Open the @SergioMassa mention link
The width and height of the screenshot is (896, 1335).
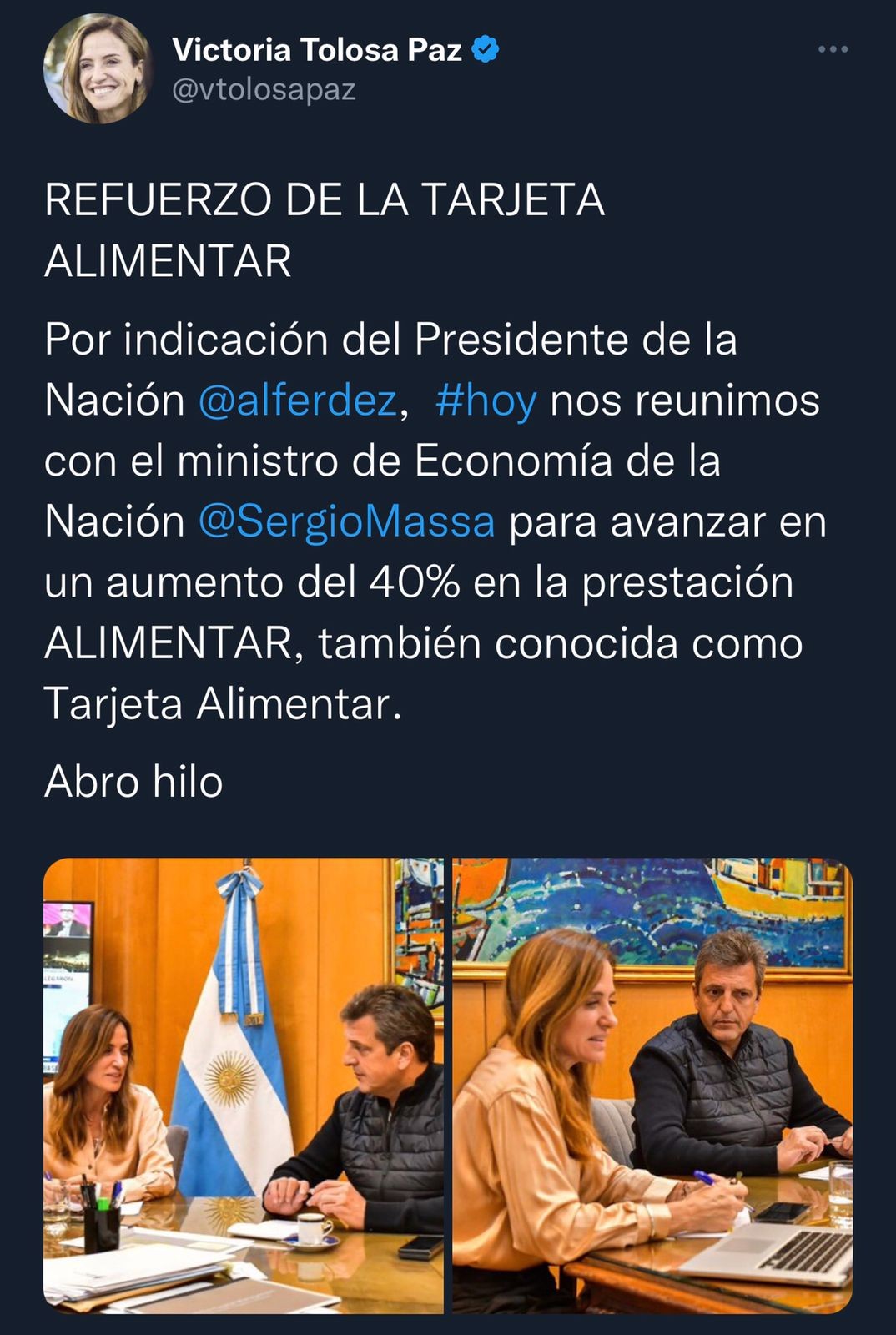coord(346,522)
